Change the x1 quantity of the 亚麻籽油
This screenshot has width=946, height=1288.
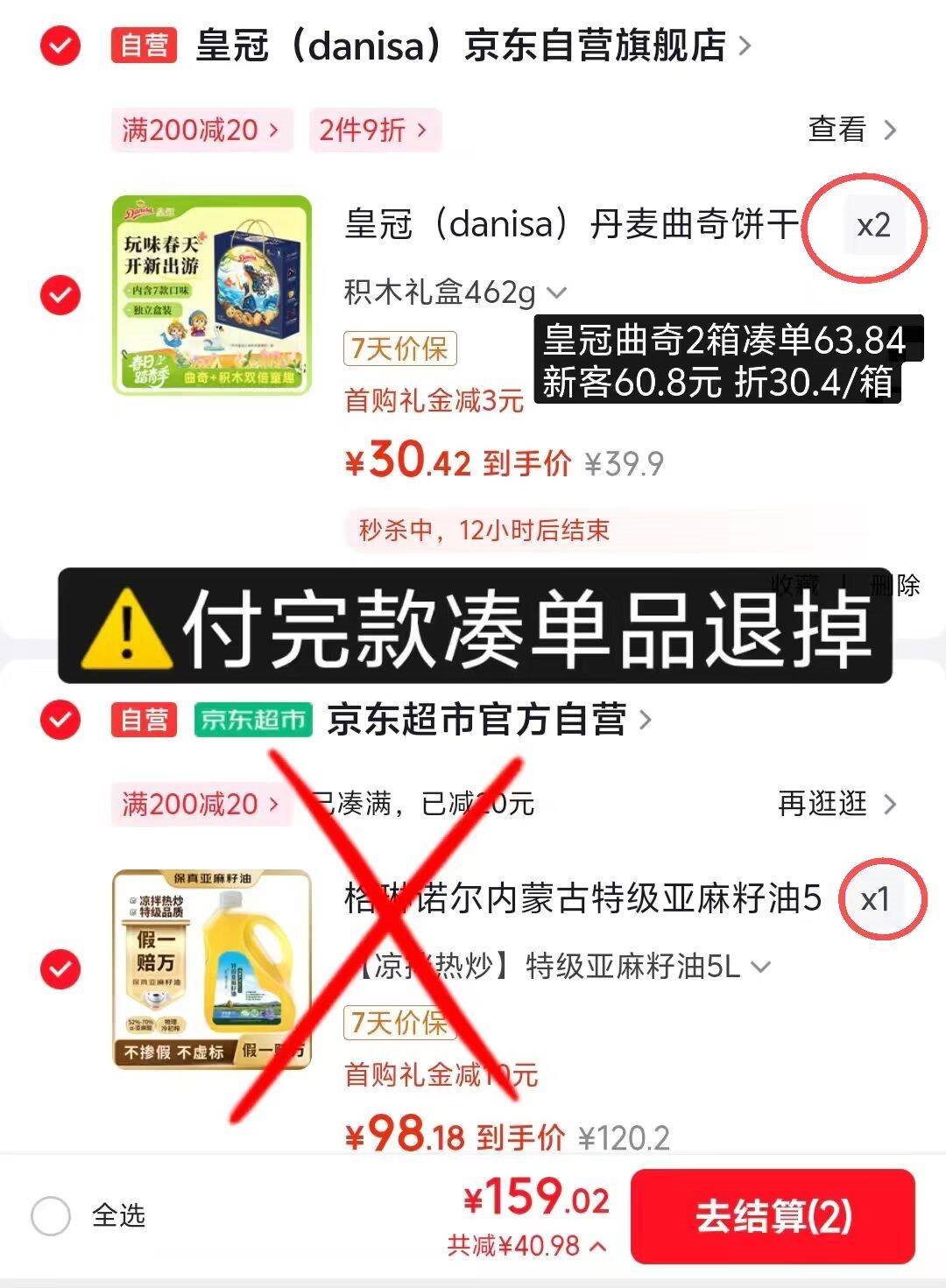876,899
